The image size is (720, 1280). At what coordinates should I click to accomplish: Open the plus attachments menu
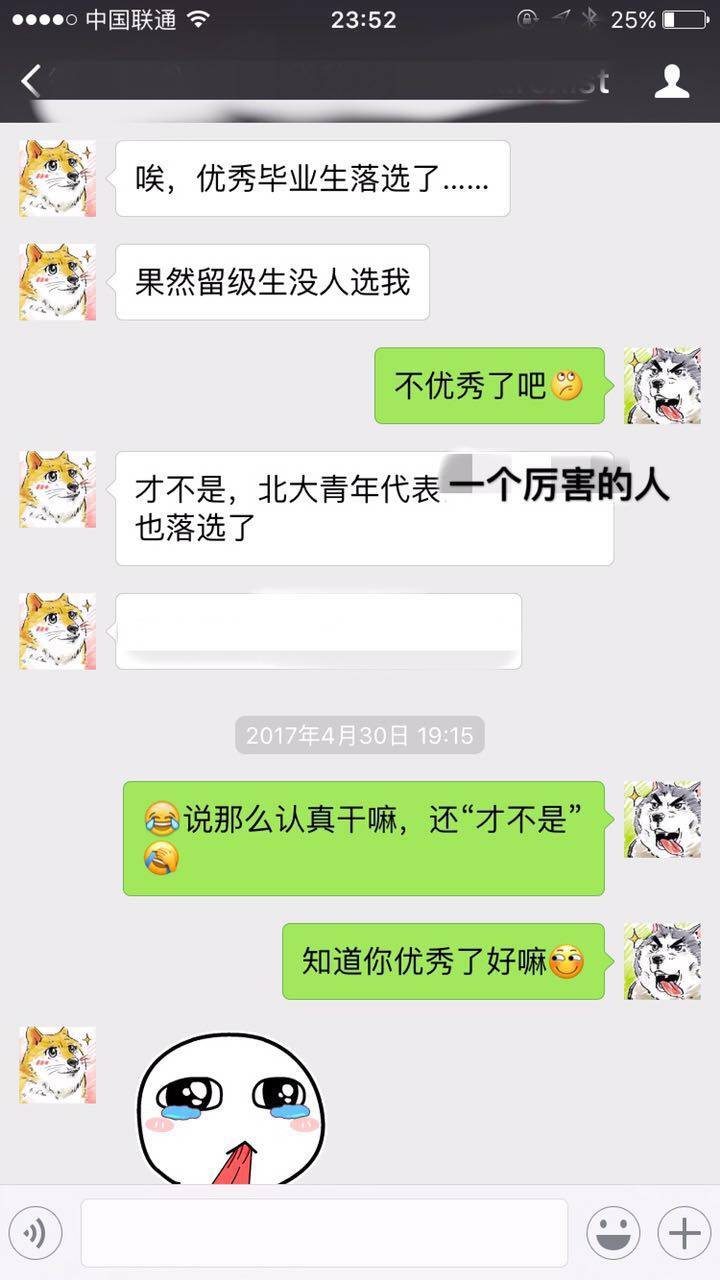pyautogui.click(x=684, y=1234)
